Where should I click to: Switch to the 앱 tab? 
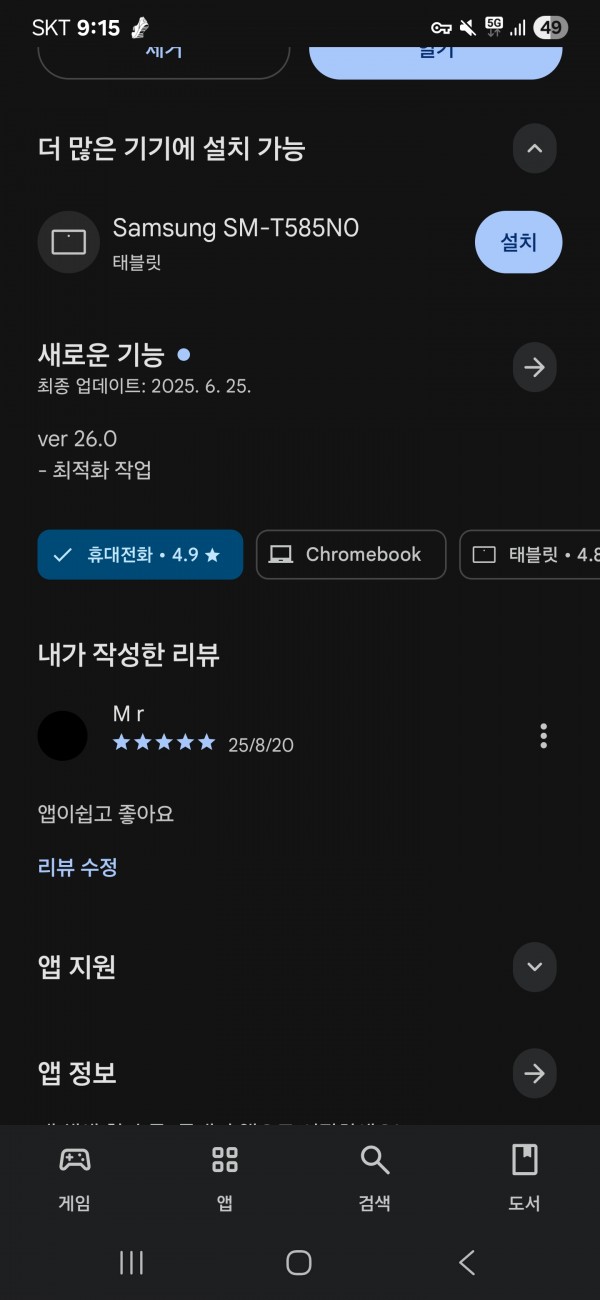[225, 1178]
